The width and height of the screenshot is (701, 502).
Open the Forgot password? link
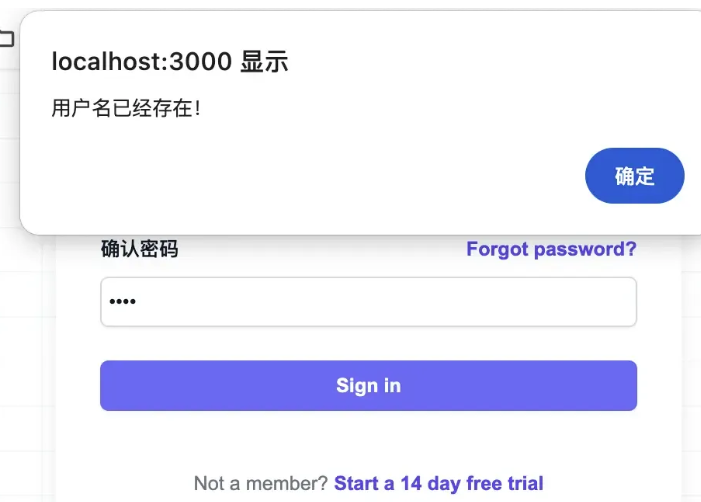551,249
